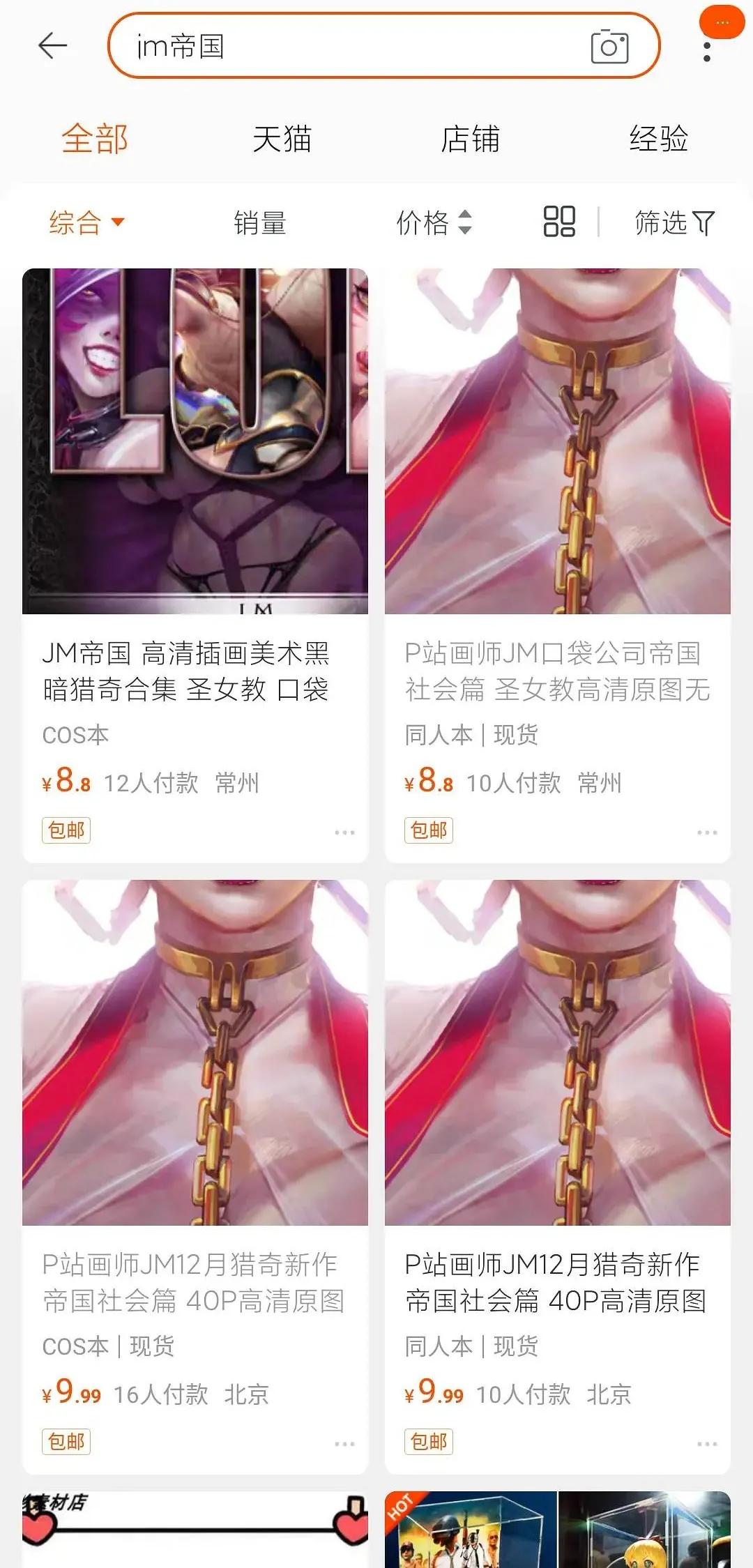Select the 全部 filter toggle
The image size is (753, 1568).
click(x=95, y=138)
